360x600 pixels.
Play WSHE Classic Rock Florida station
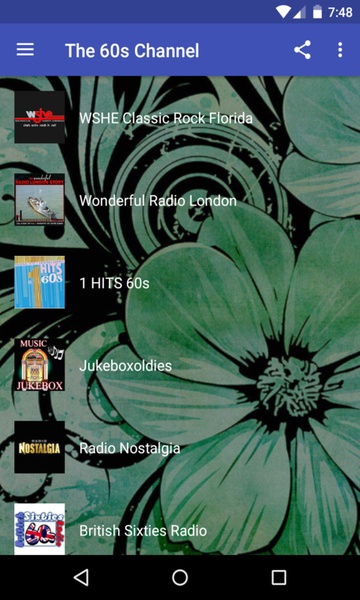pos(180,117)
